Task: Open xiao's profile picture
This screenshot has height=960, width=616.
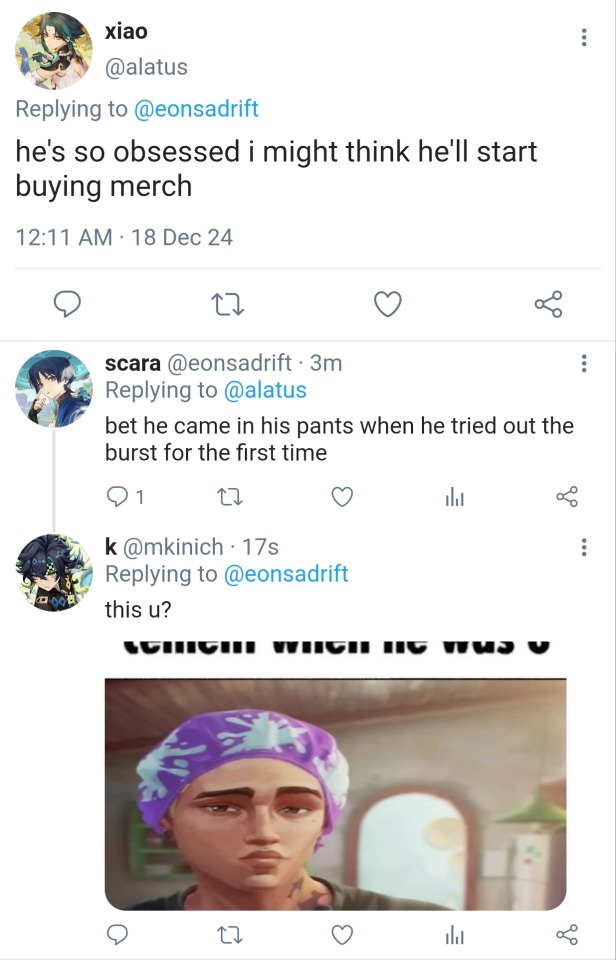Action: tap(54, 51)
